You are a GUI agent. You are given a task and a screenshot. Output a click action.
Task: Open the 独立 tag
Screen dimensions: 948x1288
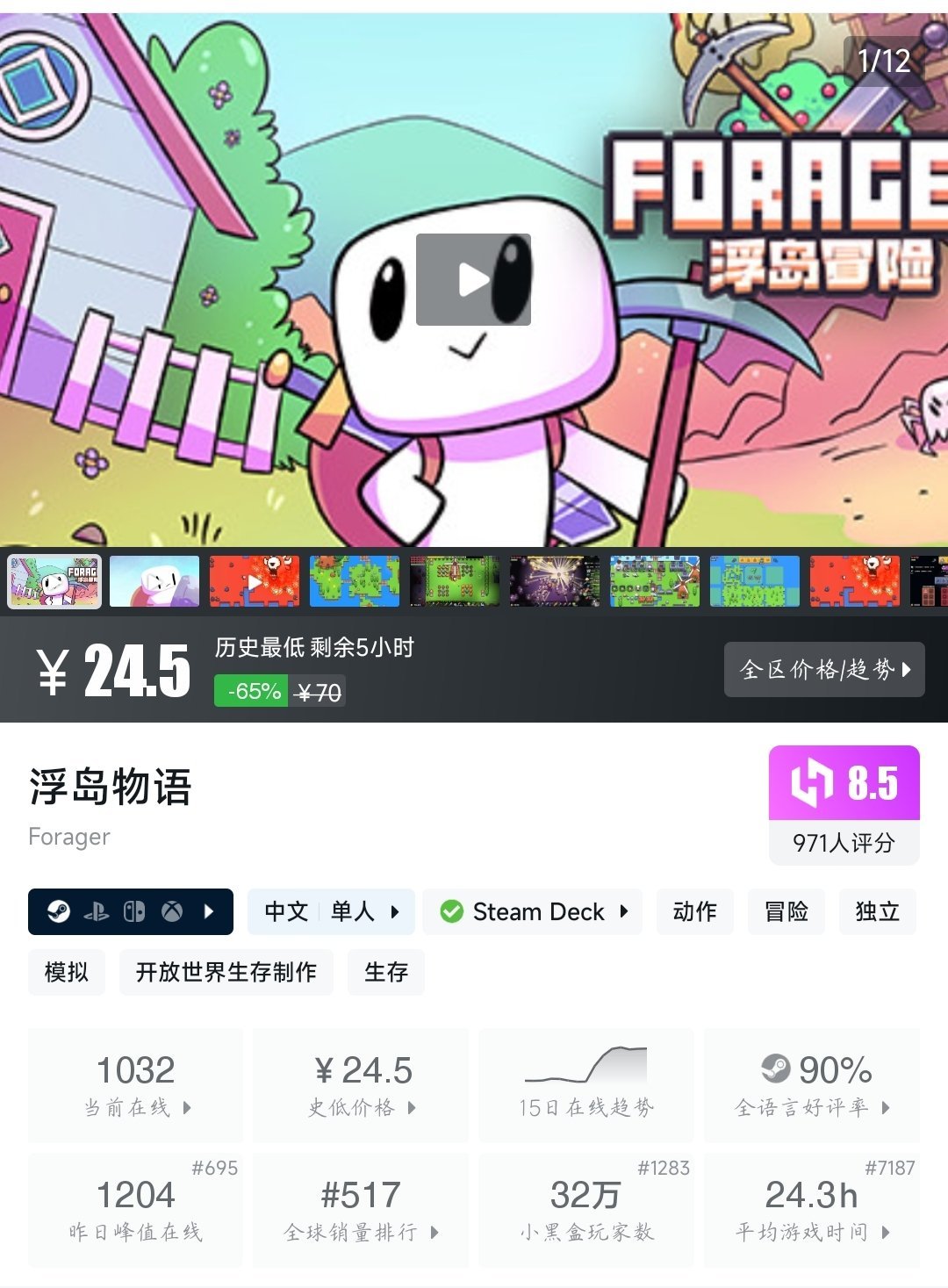click(877, 912)
